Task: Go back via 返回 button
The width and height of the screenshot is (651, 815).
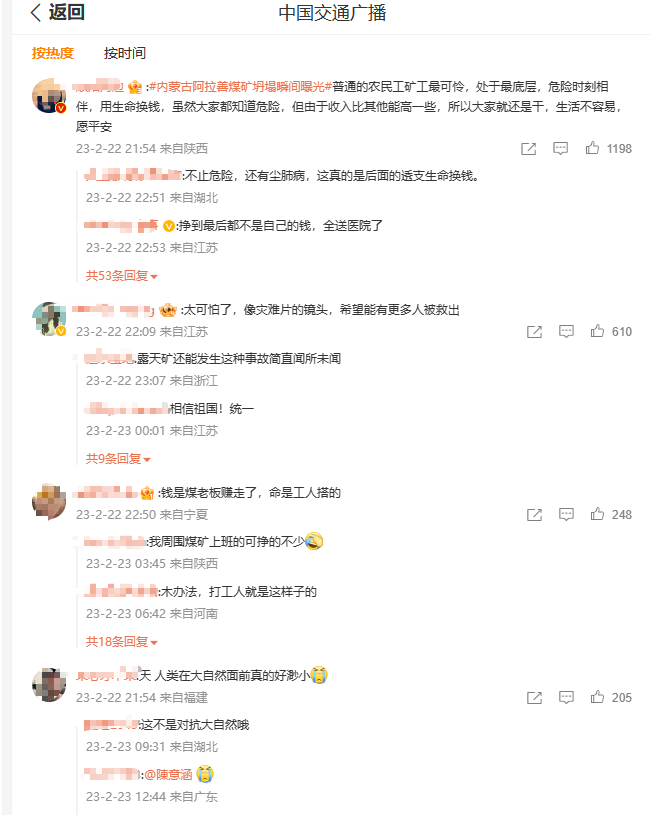Action: (58, 13)
